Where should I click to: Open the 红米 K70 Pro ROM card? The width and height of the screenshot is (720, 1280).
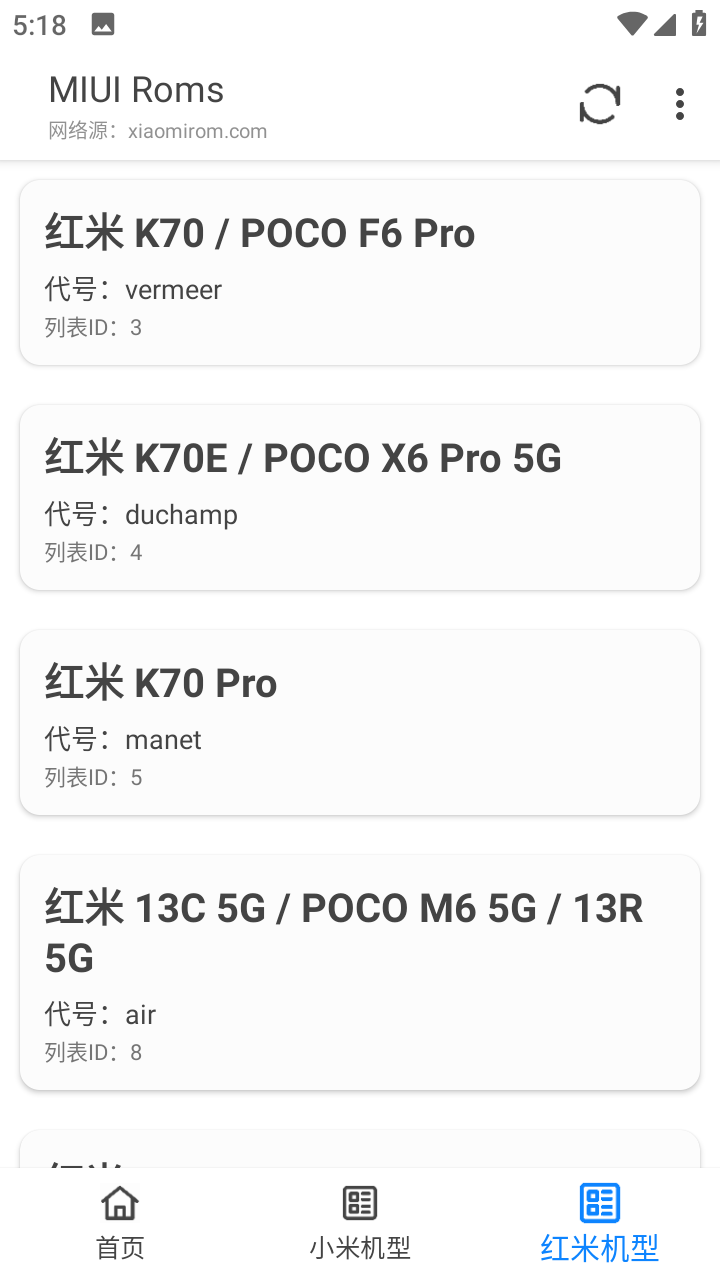point(359,722)
